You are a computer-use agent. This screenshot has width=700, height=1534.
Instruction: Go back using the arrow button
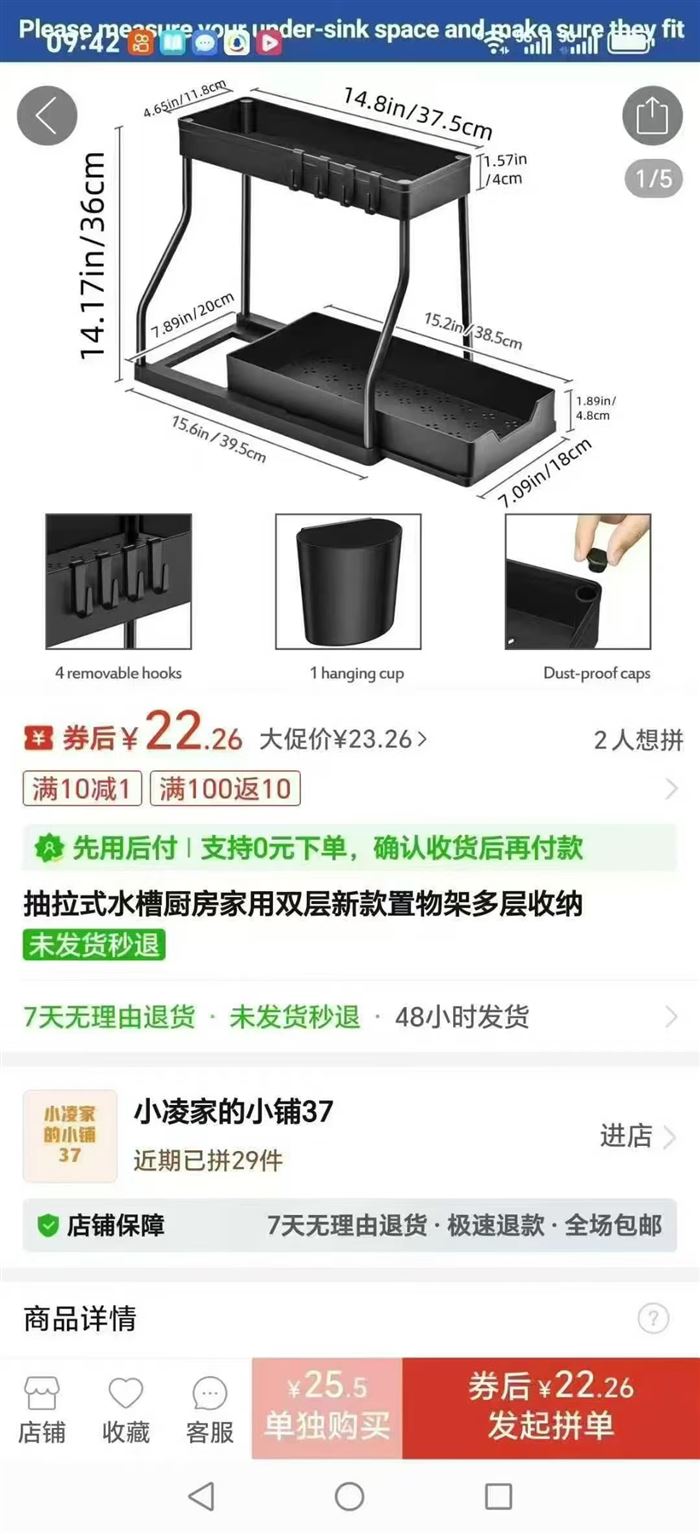[46, 116]
